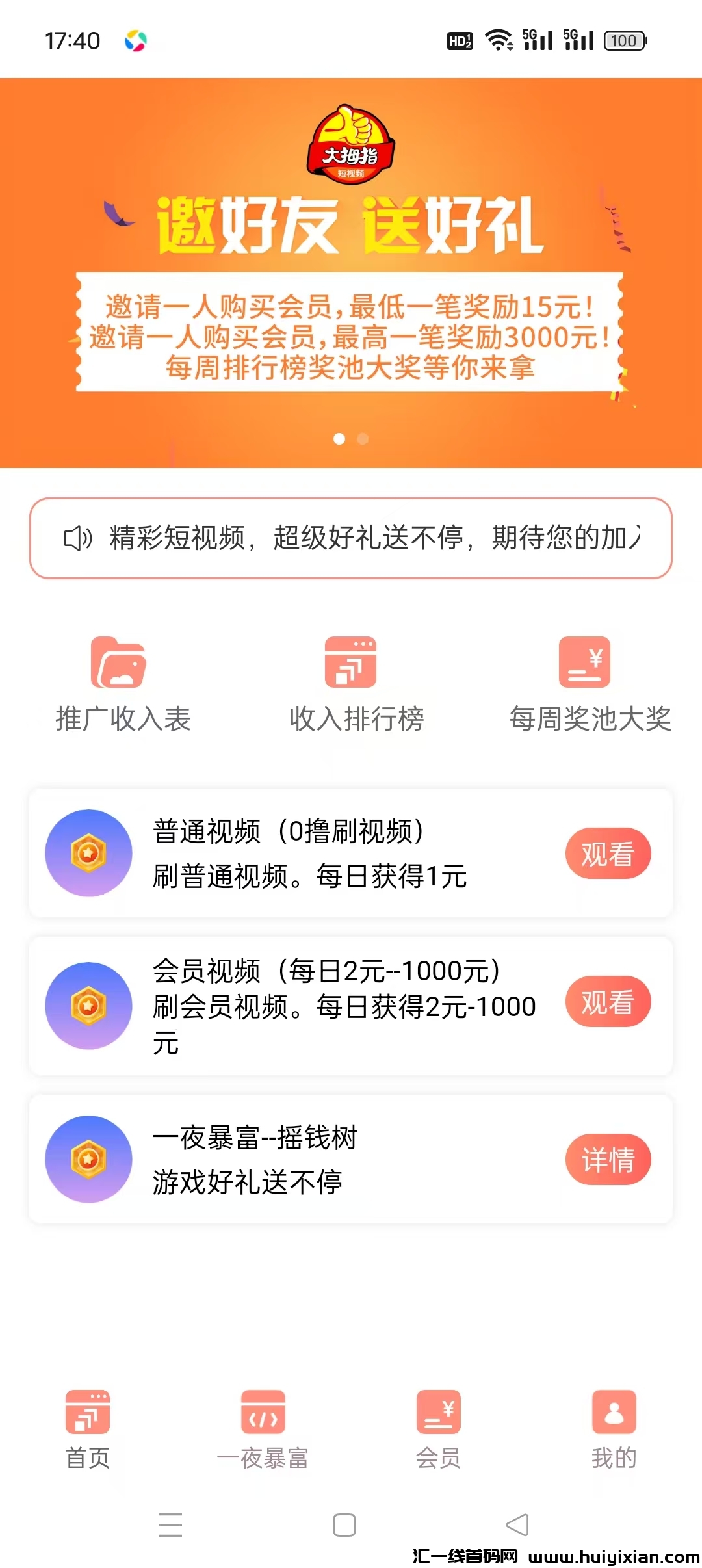Click the medal badge next to 普通视频
Viewport: 702px width, 1568px height.
[88, 854]
